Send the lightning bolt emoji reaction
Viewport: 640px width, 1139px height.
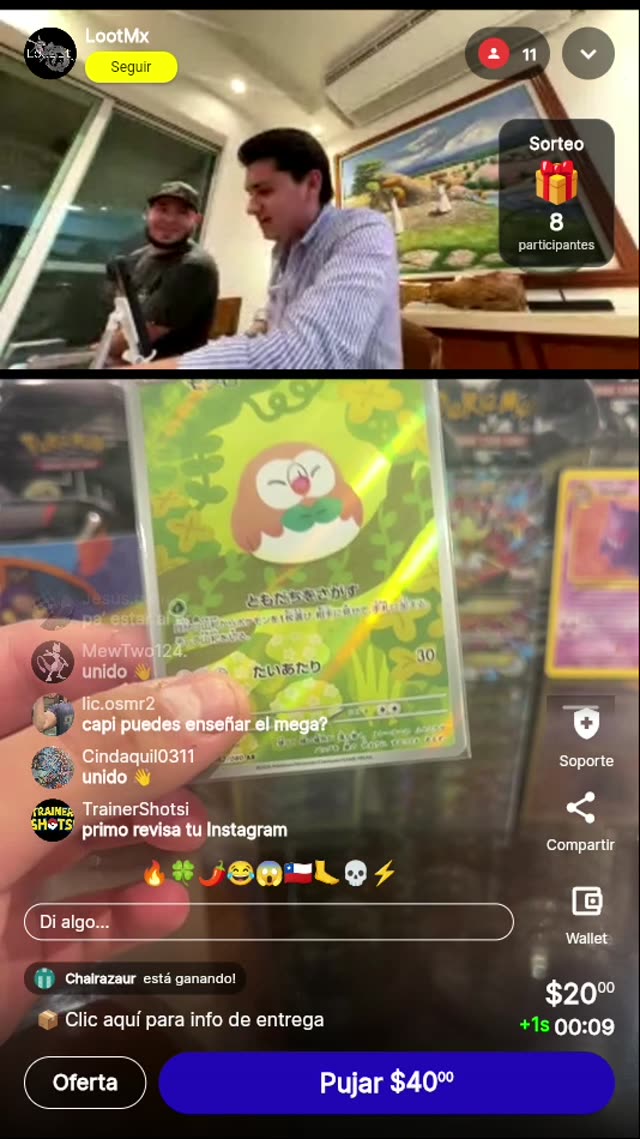[384, 874]
